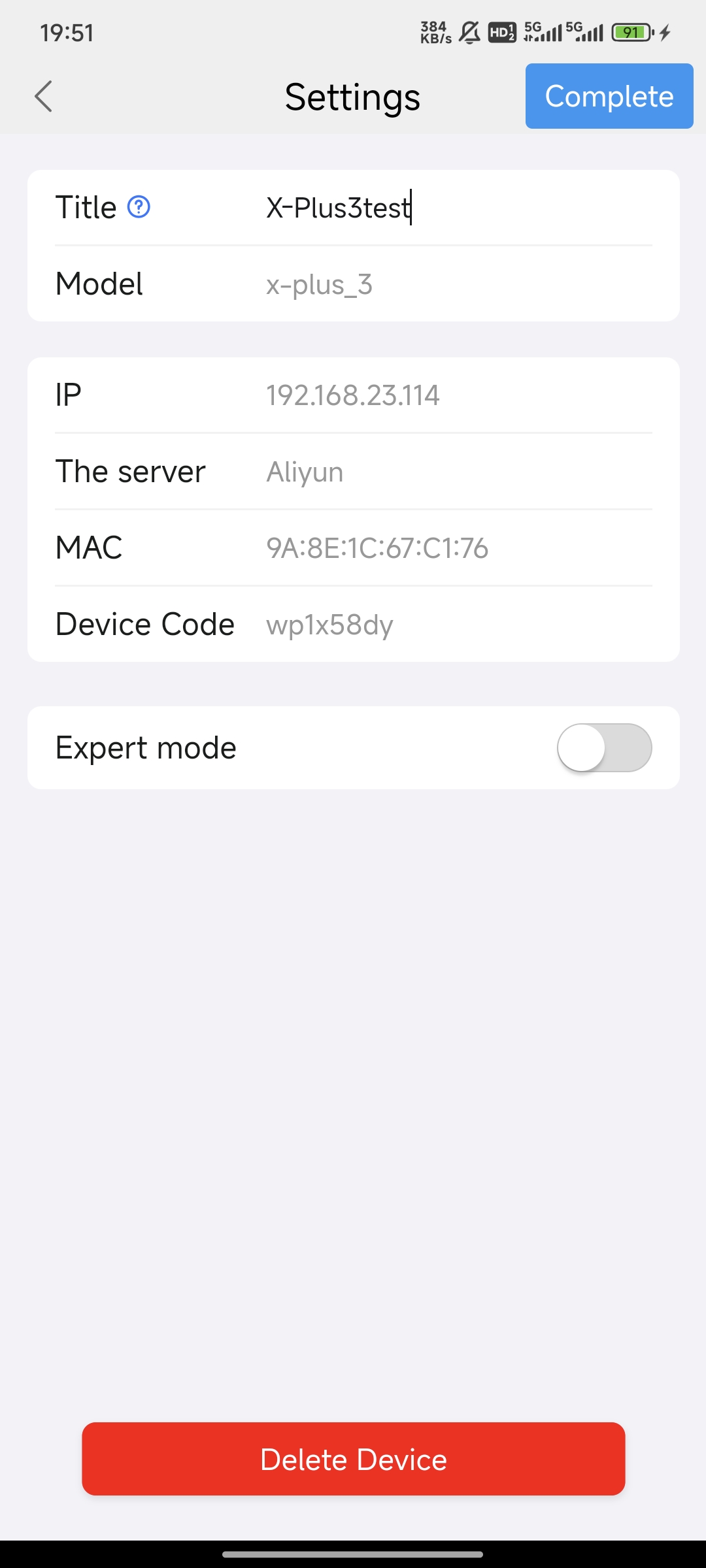Open the Title help question icon

pyautogui.click(x=139, y=207)
